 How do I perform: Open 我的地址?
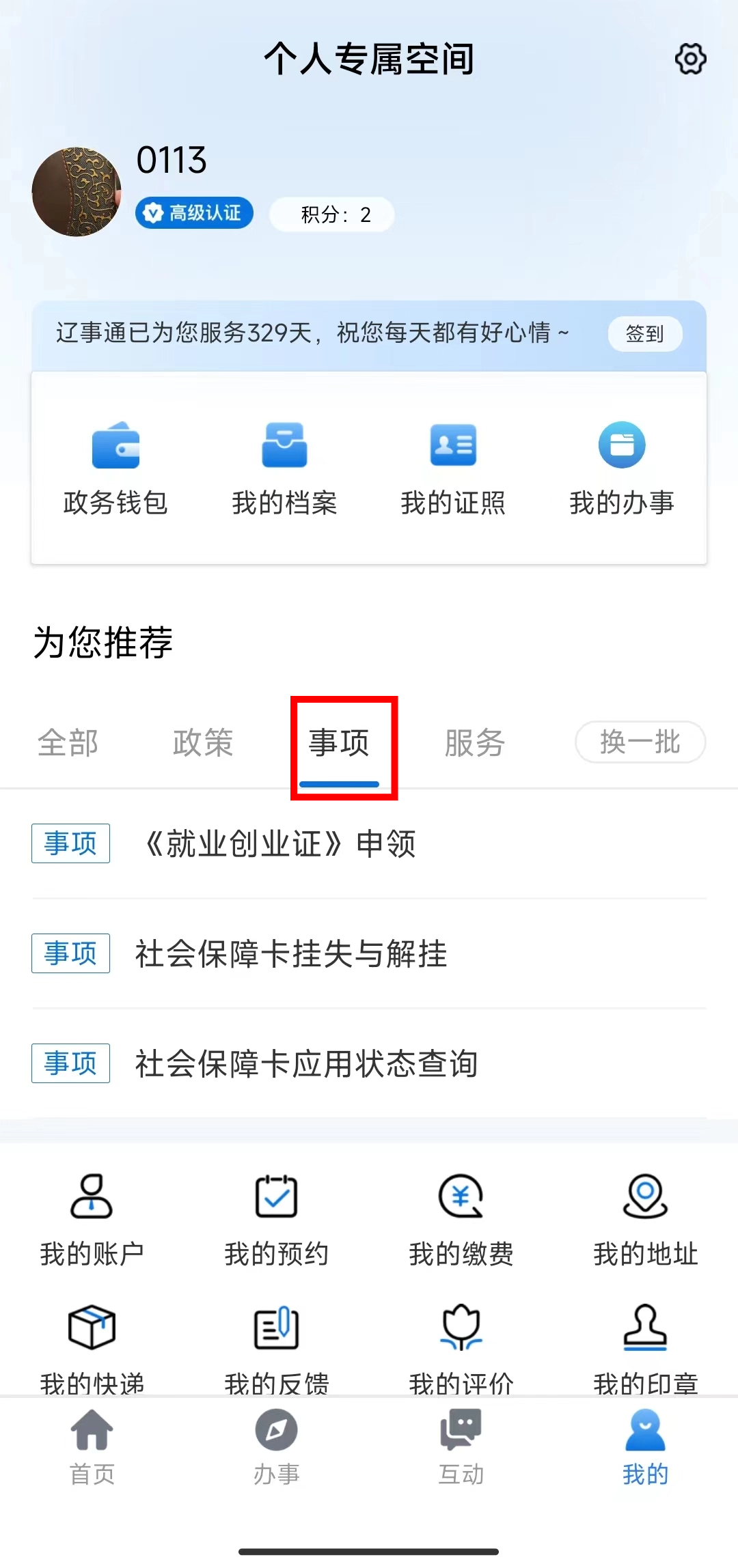click(645, 1220)
